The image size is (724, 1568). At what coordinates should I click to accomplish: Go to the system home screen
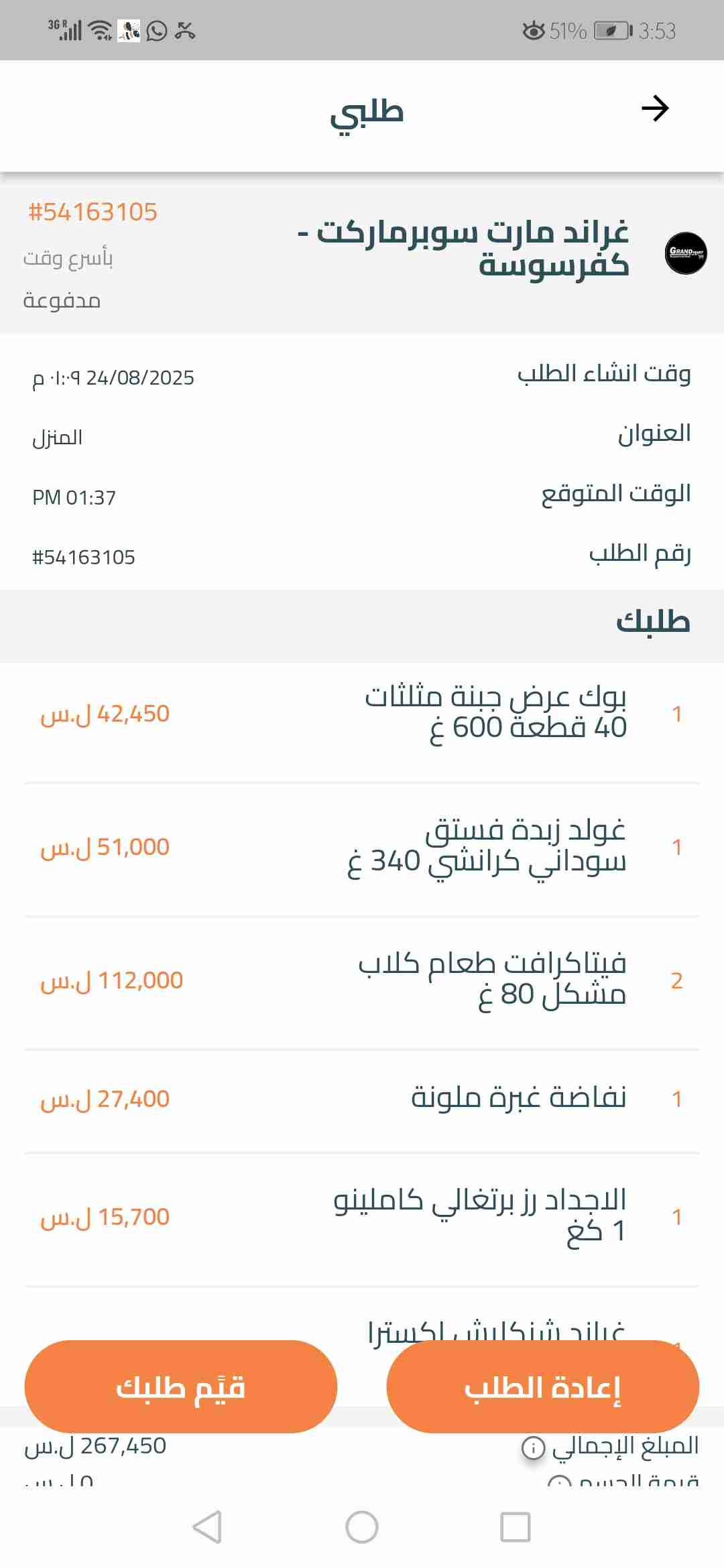(x=362, y=1527)
